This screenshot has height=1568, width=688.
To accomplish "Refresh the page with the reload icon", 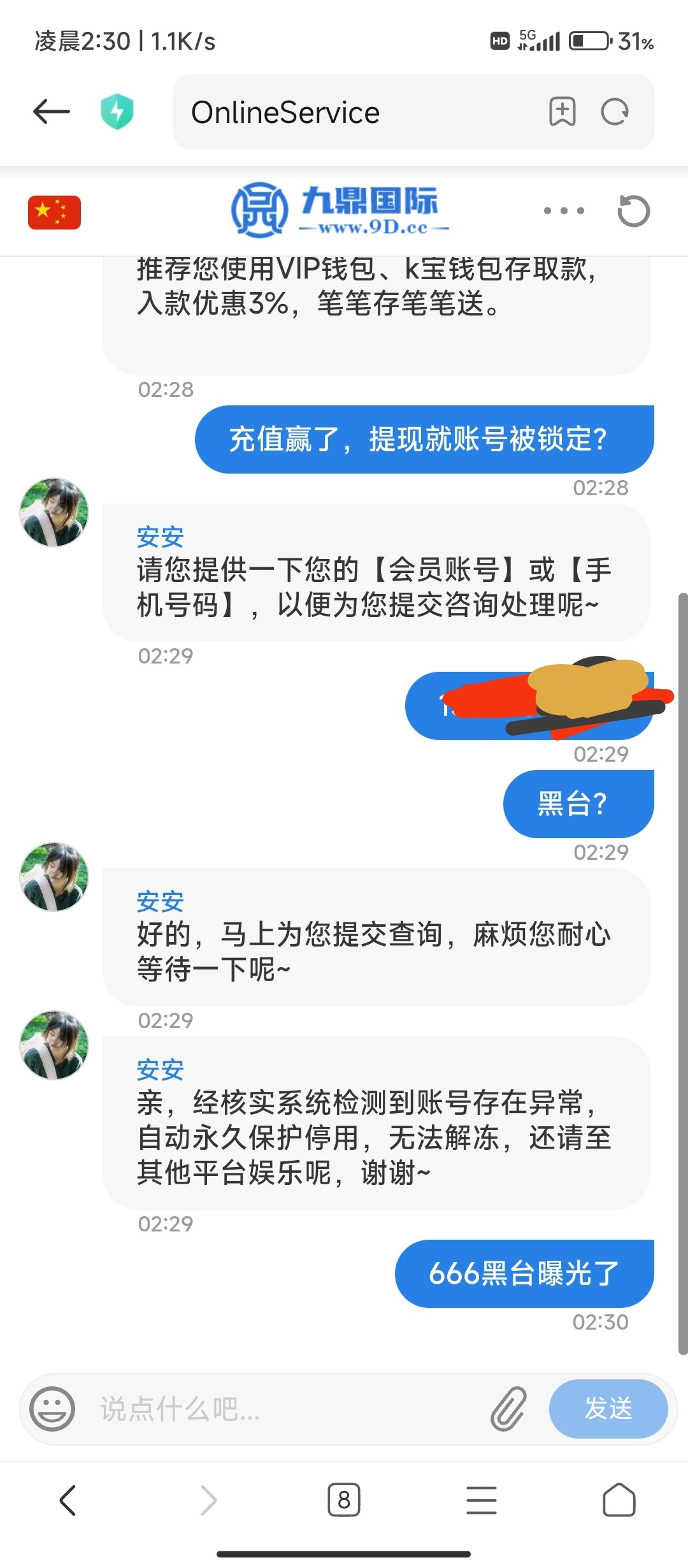I will (x=613, y=112).
